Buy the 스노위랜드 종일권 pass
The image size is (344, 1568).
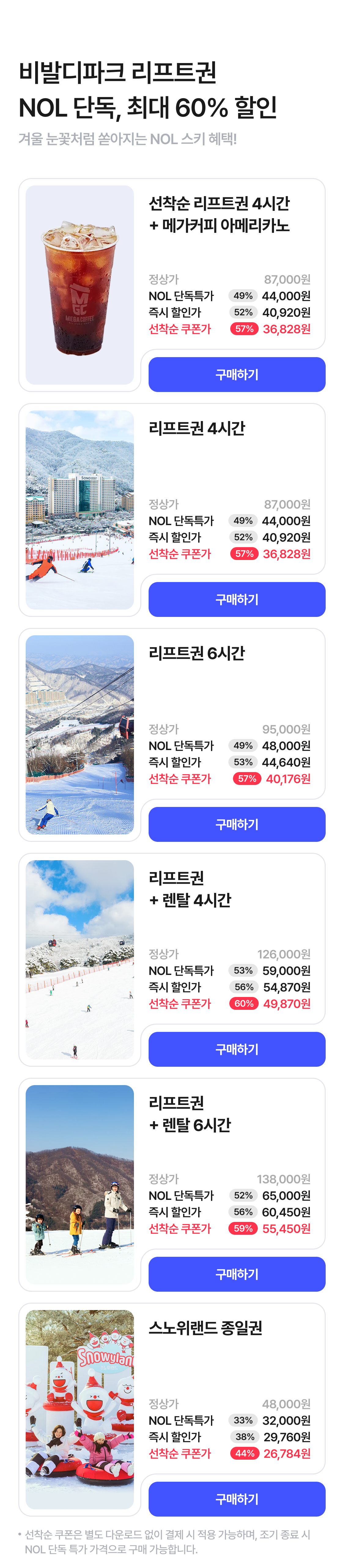pos(236,1498)
